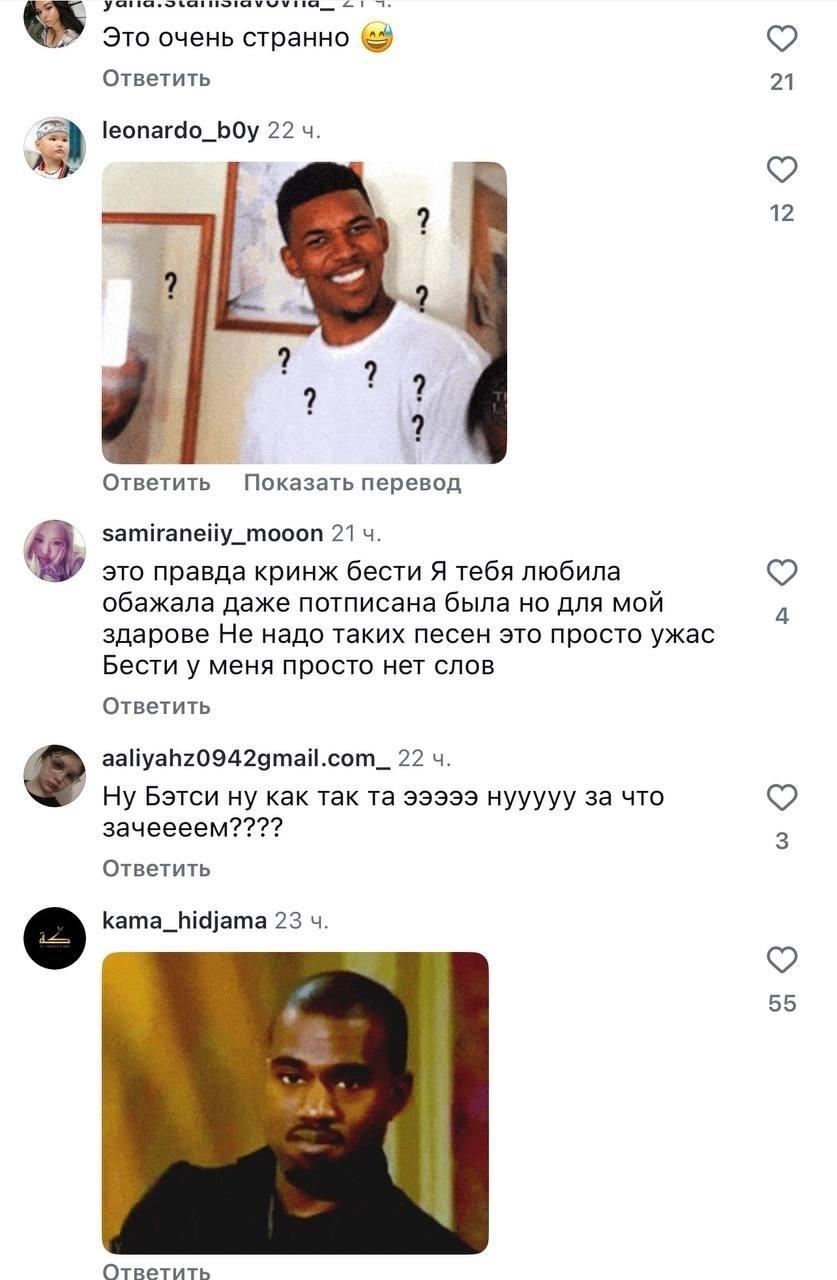Like aaliyahz0942gmail.com_'s comment
This screenshot has width=837, height=1280.
pyautogui.click(x=781, y=798)
